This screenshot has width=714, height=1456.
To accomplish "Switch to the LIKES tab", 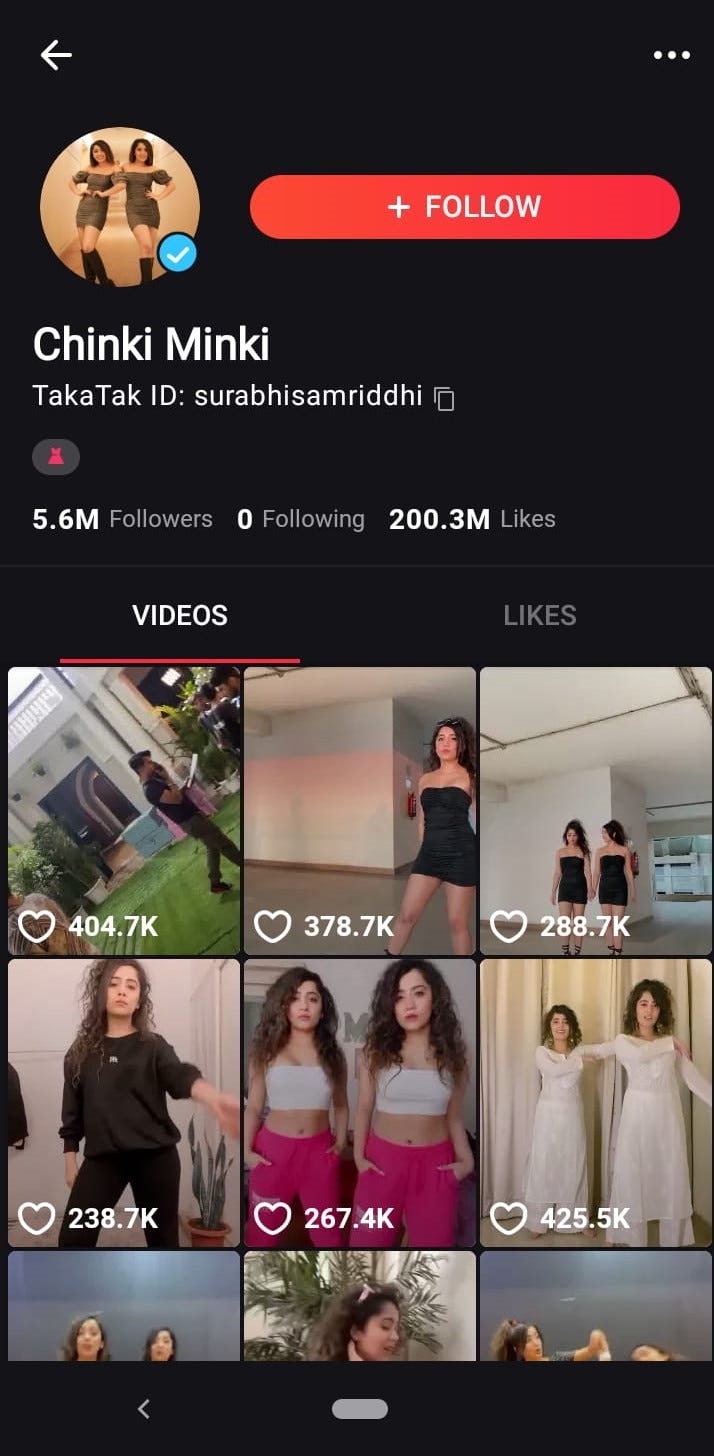I will coord(539,615).
